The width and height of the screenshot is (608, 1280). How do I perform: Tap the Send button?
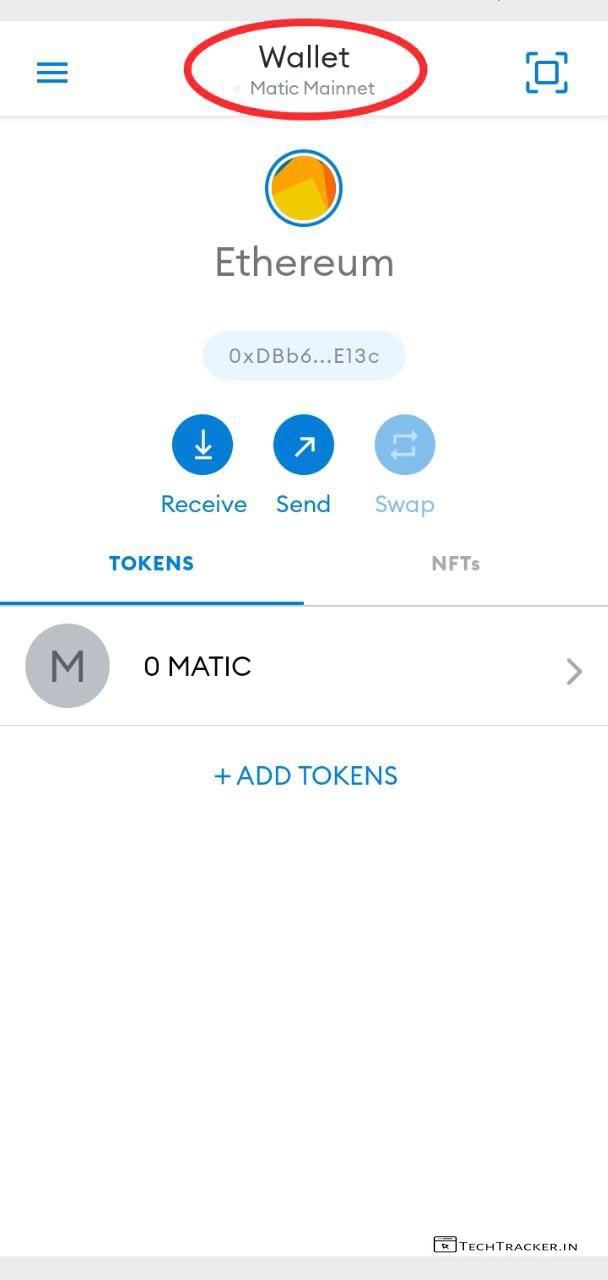click(303, 445)
